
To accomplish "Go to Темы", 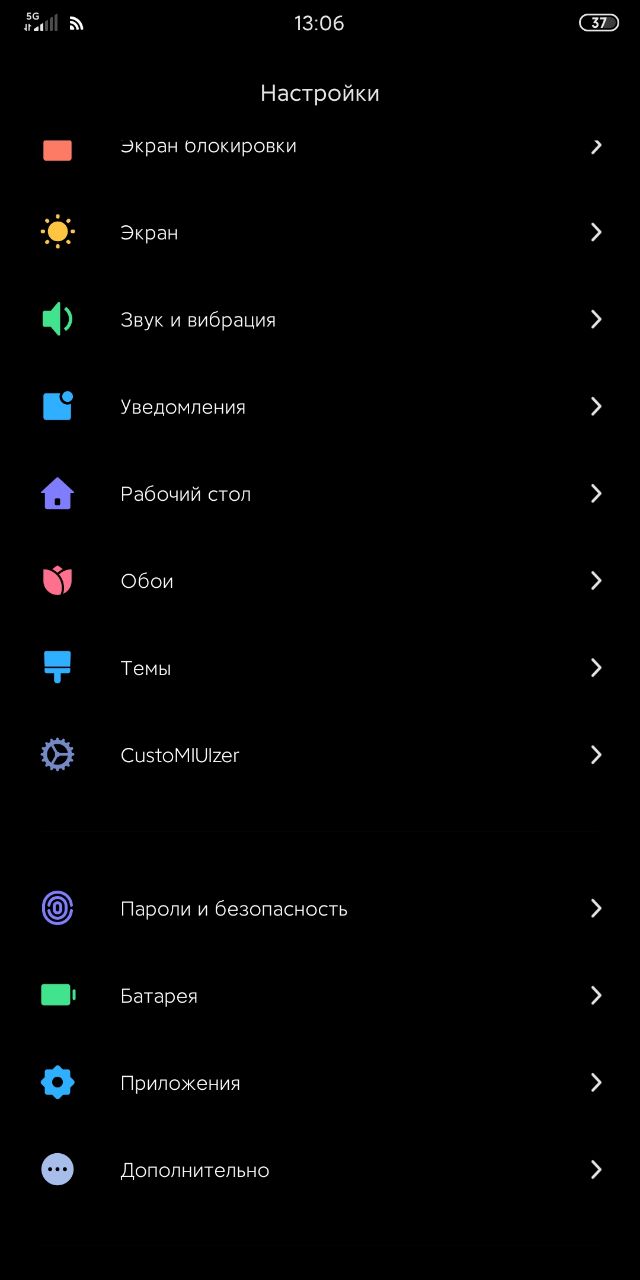I will coord(320,668).
